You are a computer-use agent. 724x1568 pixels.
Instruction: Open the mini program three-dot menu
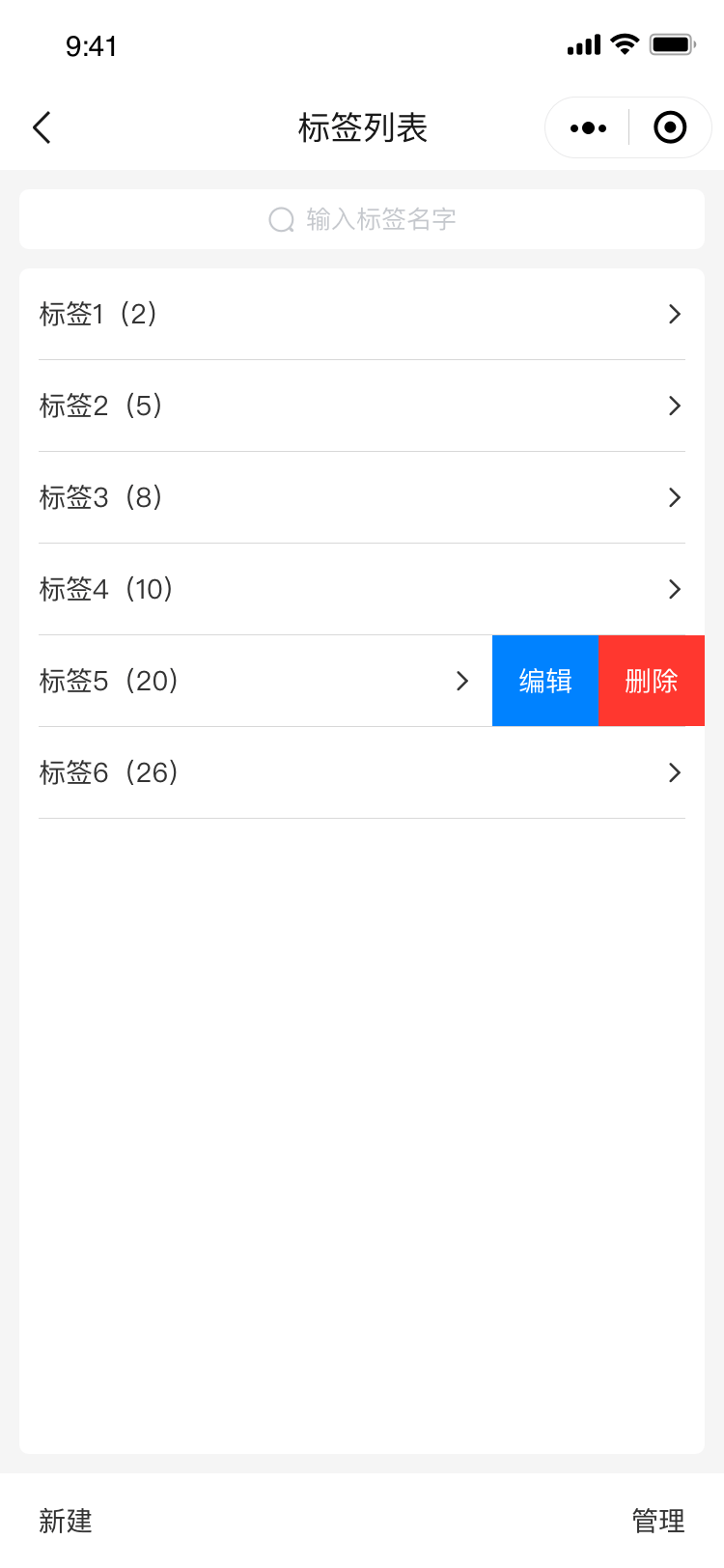point(588,127)
